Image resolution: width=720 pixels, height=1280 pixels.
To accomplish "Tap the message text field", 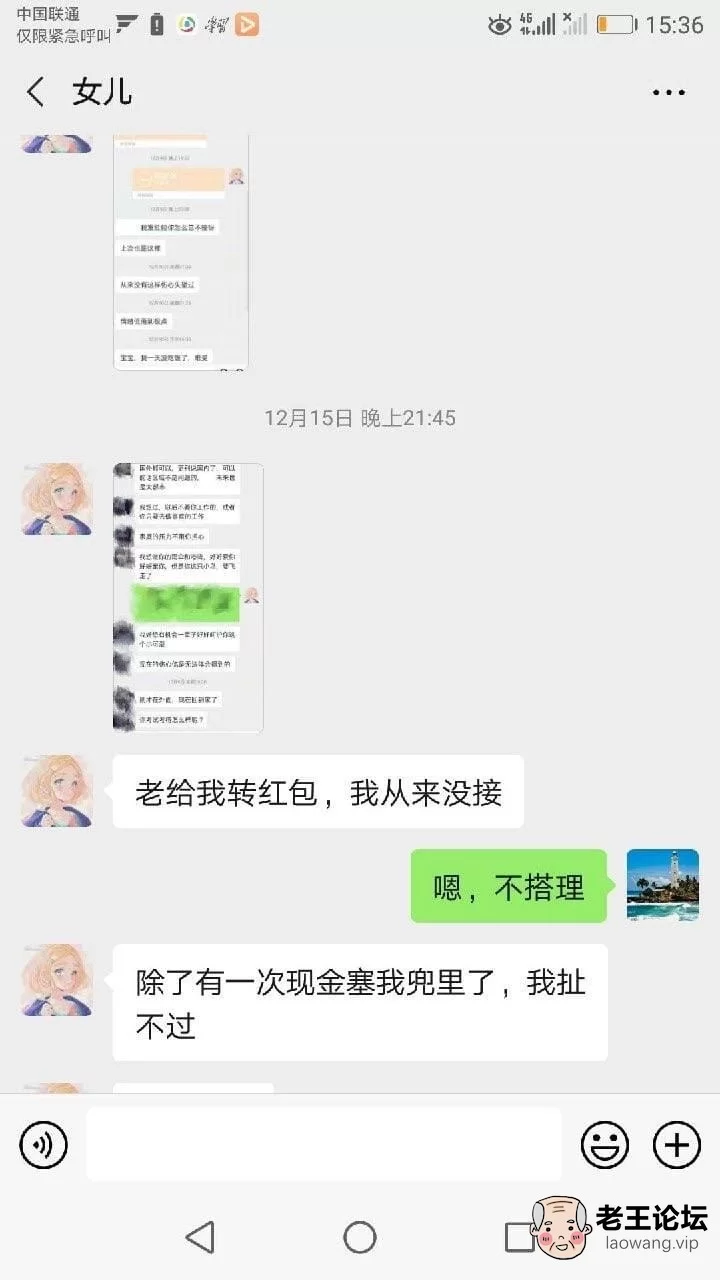I will coord(323,1144).
